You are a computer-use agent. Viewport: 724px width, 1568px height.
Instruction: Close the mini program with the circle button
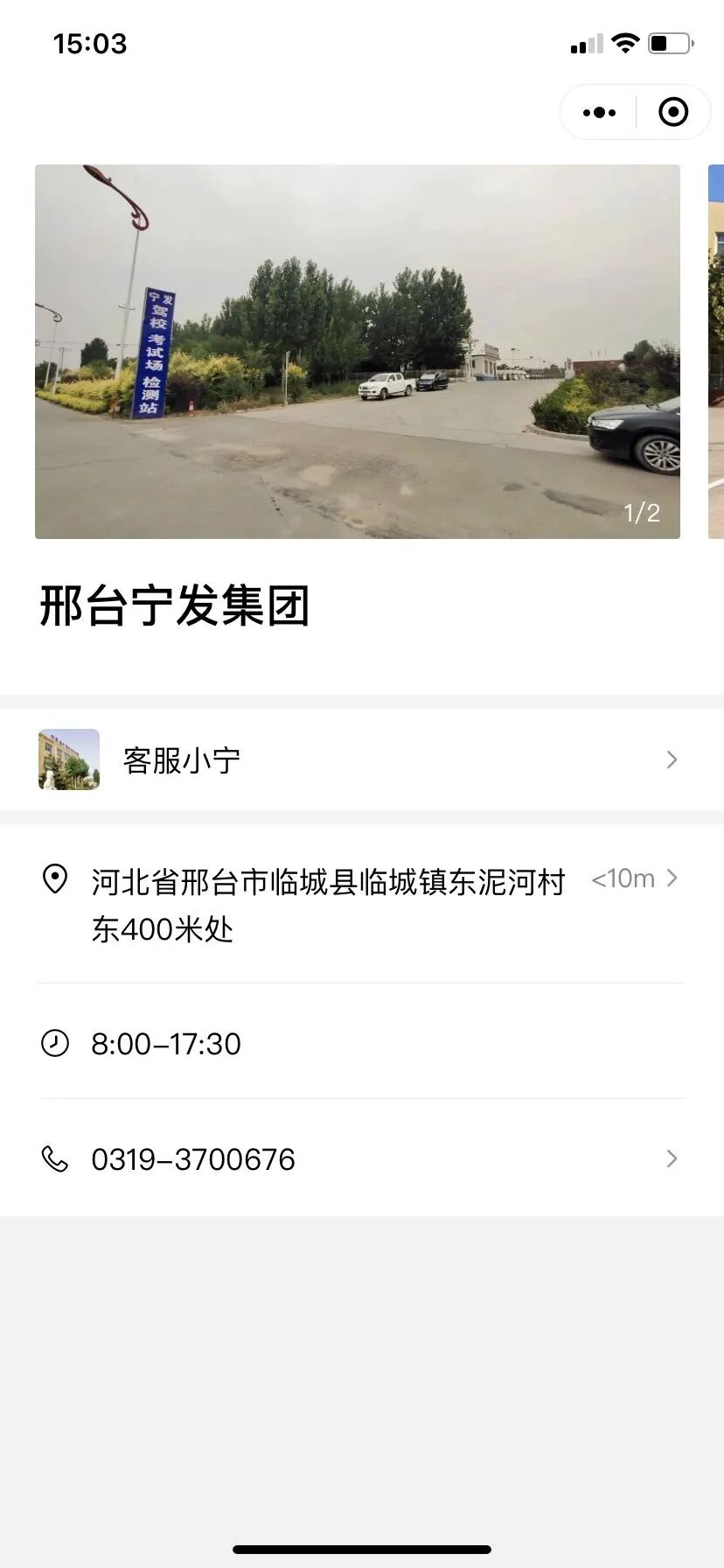coord(673,113)
